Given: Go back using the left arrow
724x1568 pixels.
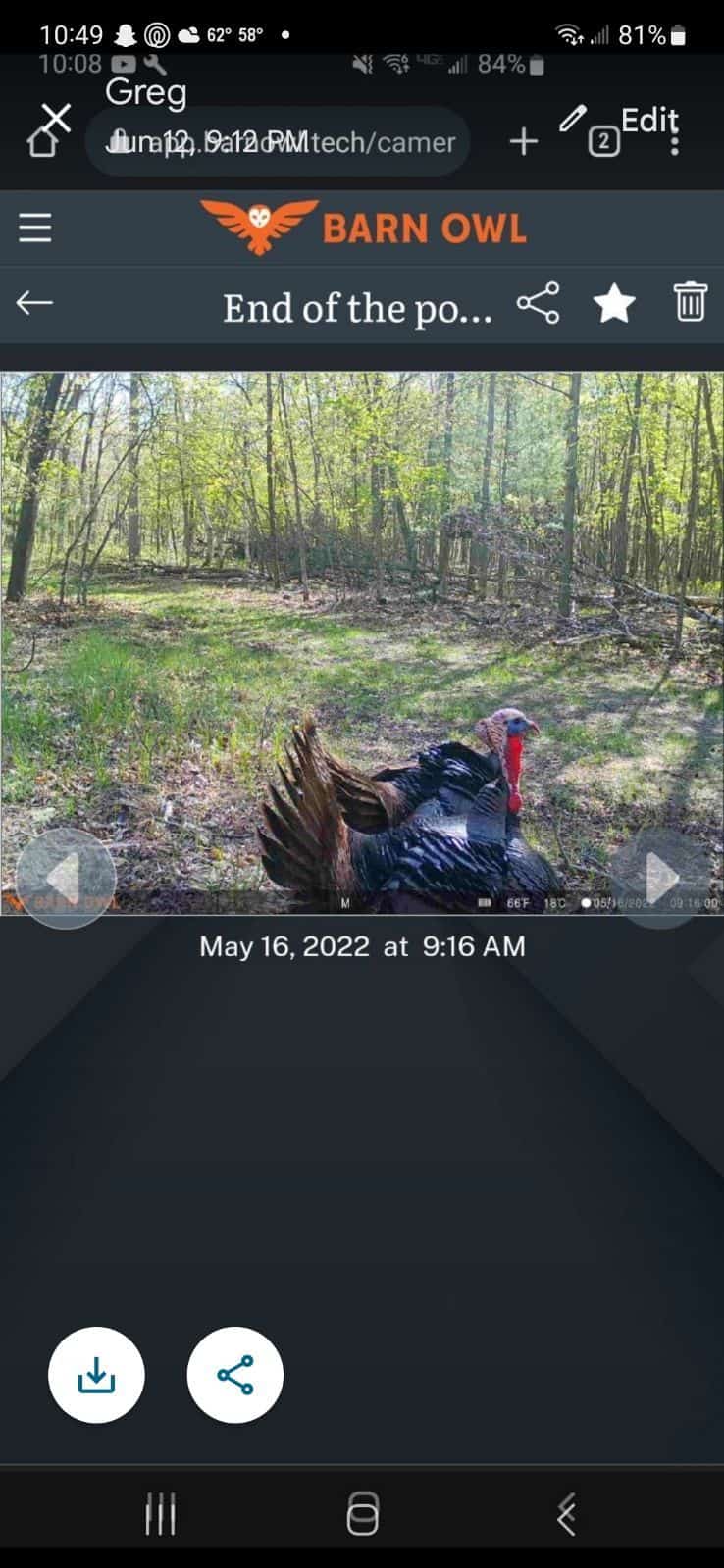Looking at the screenshot, I should tap(34, 302).
